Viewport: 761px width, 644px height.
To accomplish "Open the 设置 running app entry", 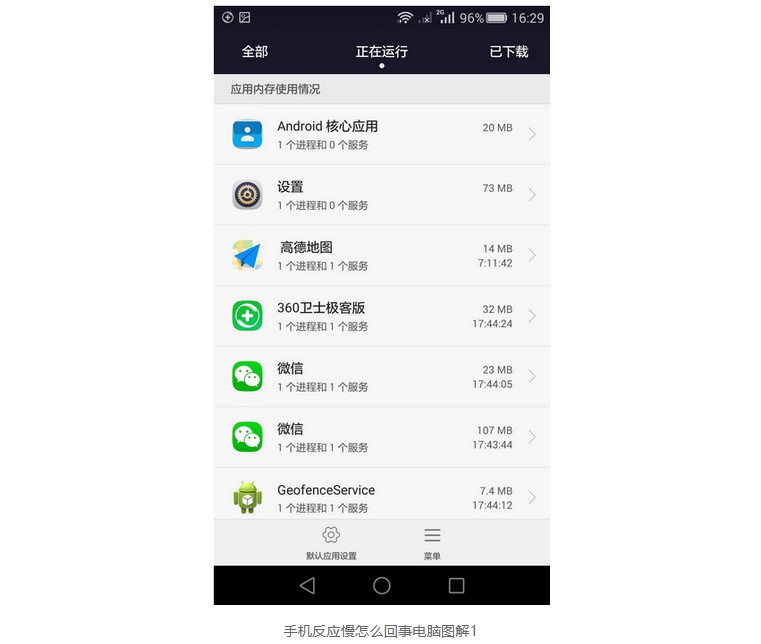I will [381, 195].
